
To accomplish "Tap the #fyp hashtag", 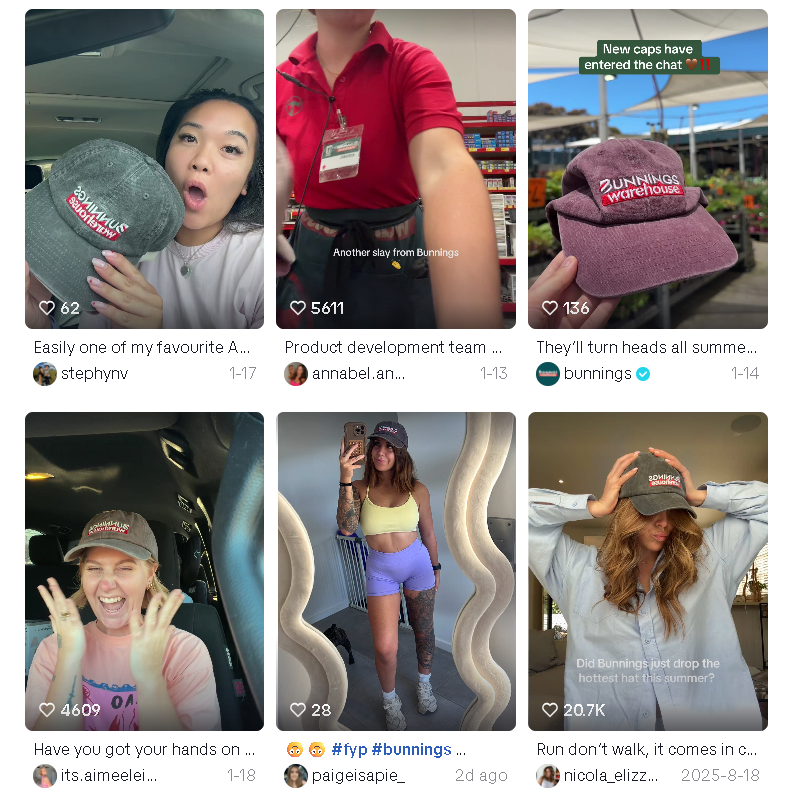I will (348, 749).
